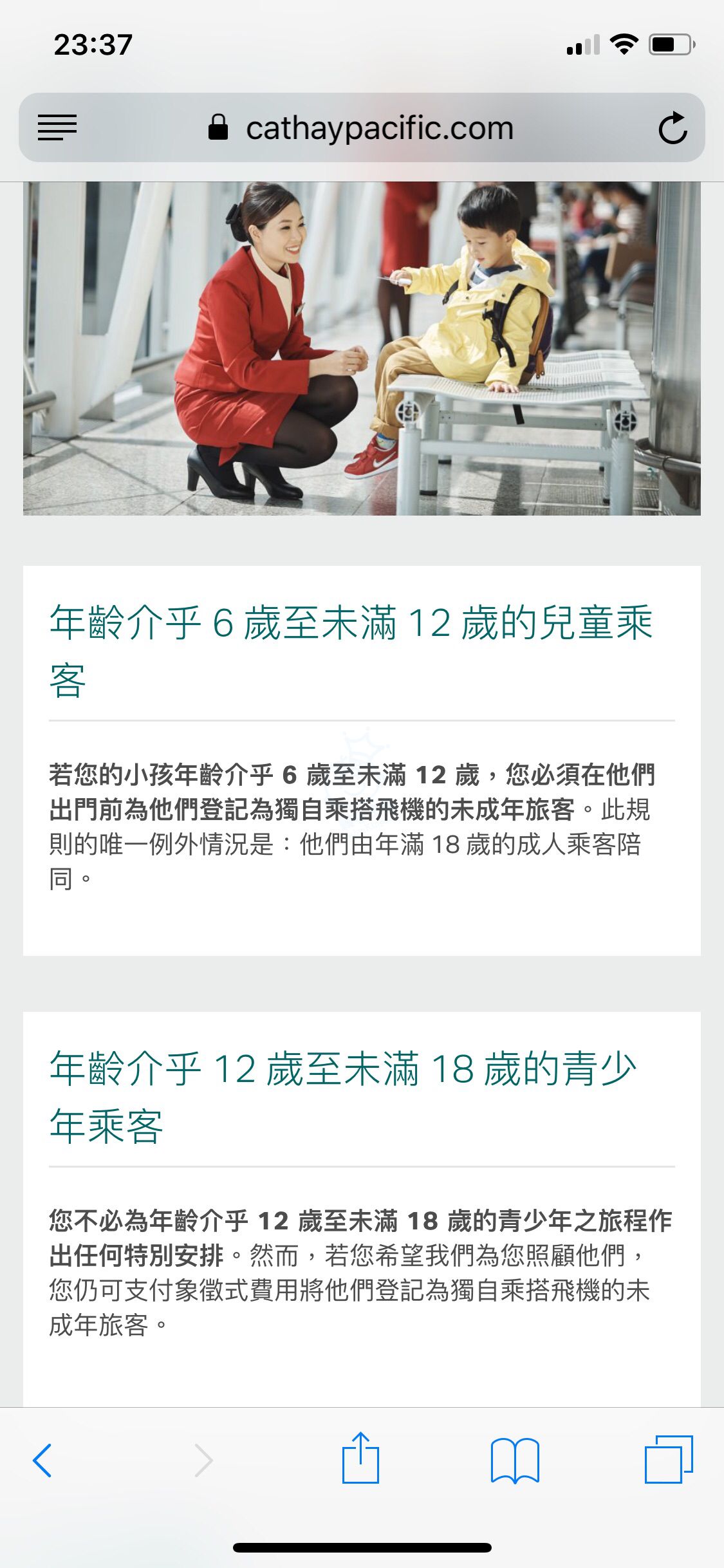The height and width of the screenshot is (1568, 724).
Task: Open the share sheet
Action: pos(360,1457)
